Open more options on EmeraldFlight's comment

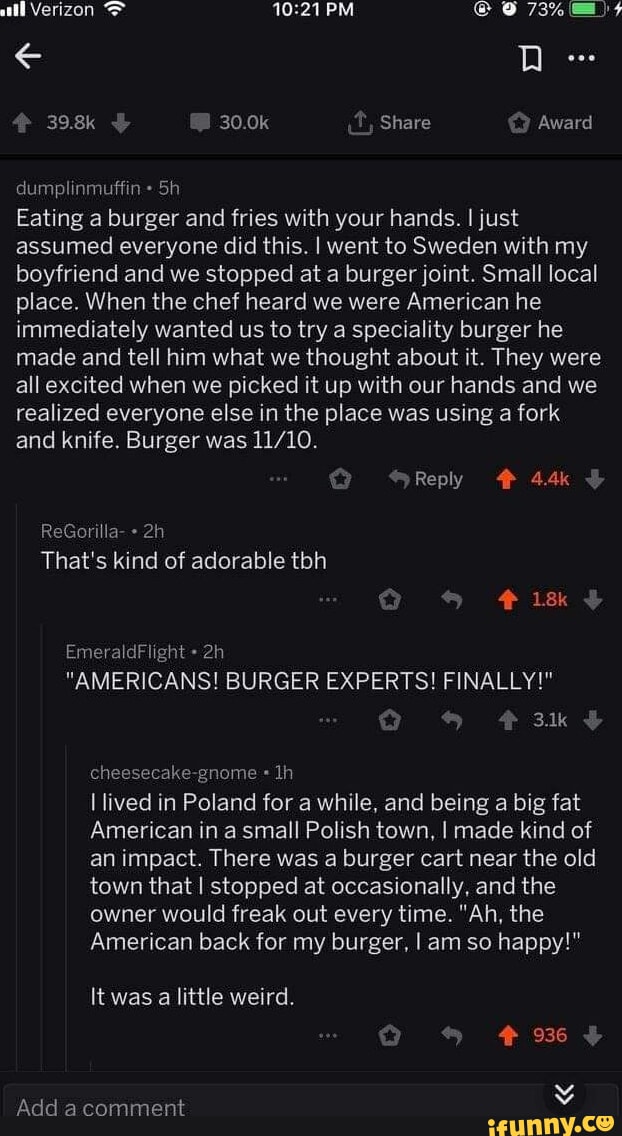[327, 719]
